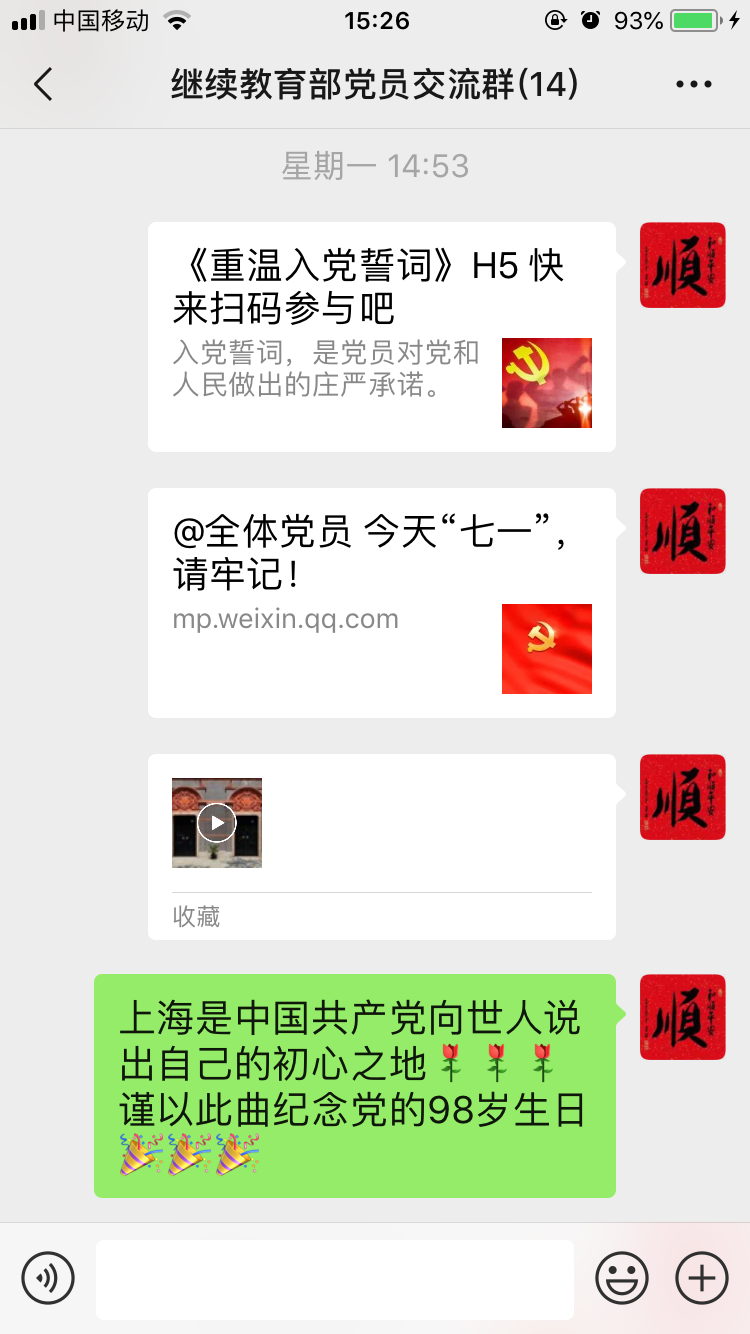Open the plus attachment menu
Screen dimensions: 750x1334
(702, 1278)
